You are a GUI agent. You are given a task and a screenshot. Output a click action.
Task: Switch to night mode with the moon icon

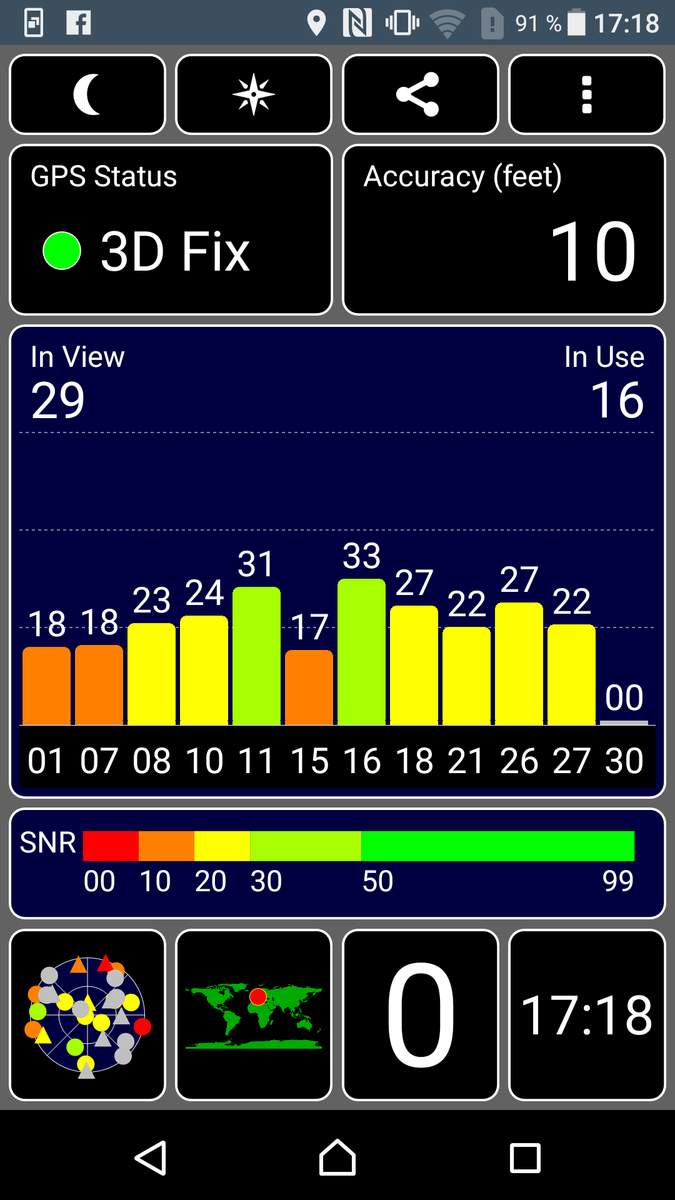[x=88, y=95]
